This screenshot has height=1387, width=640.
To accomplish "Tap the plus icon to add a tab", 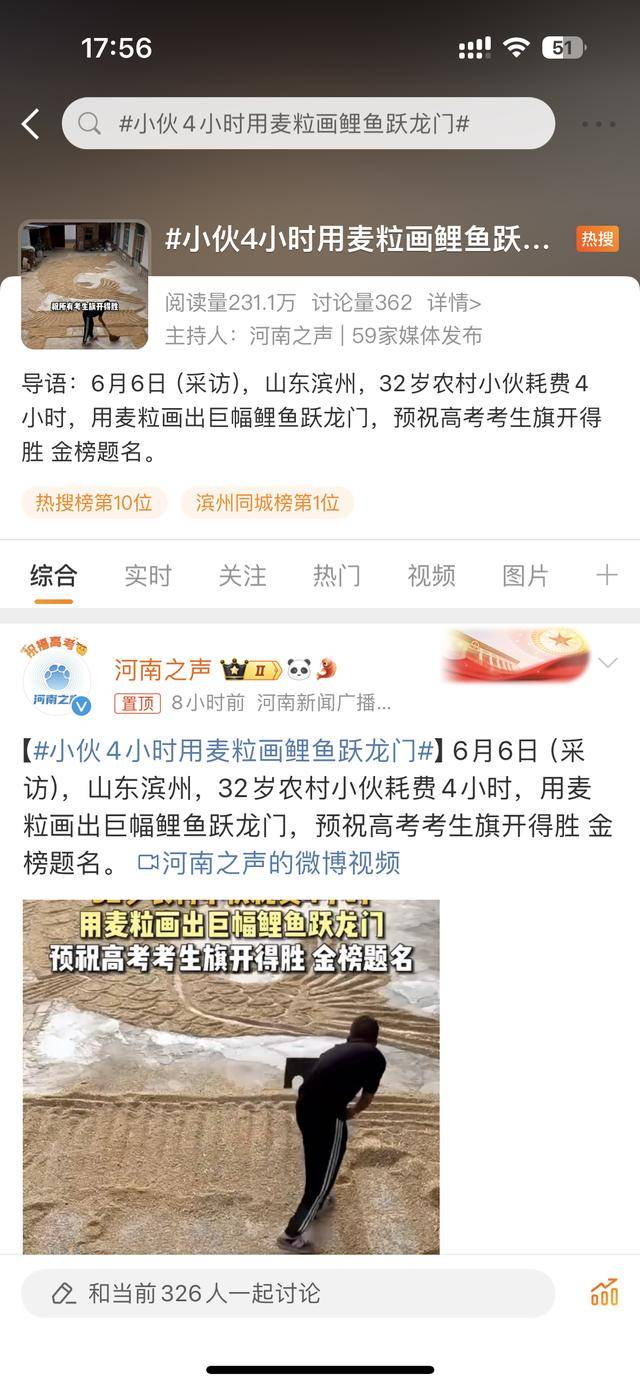I will 606,575.
